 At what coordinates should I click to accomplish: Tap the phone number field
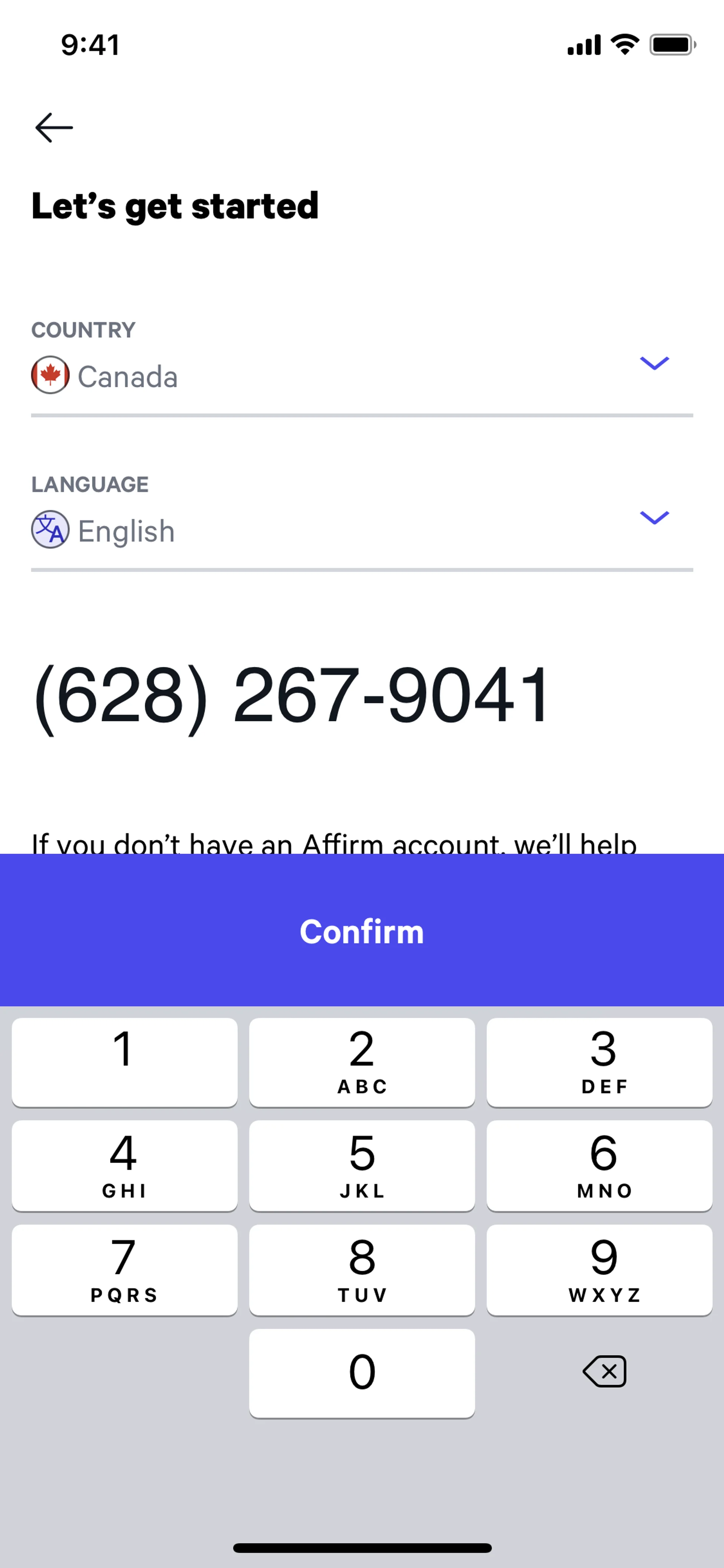point(292,694)
